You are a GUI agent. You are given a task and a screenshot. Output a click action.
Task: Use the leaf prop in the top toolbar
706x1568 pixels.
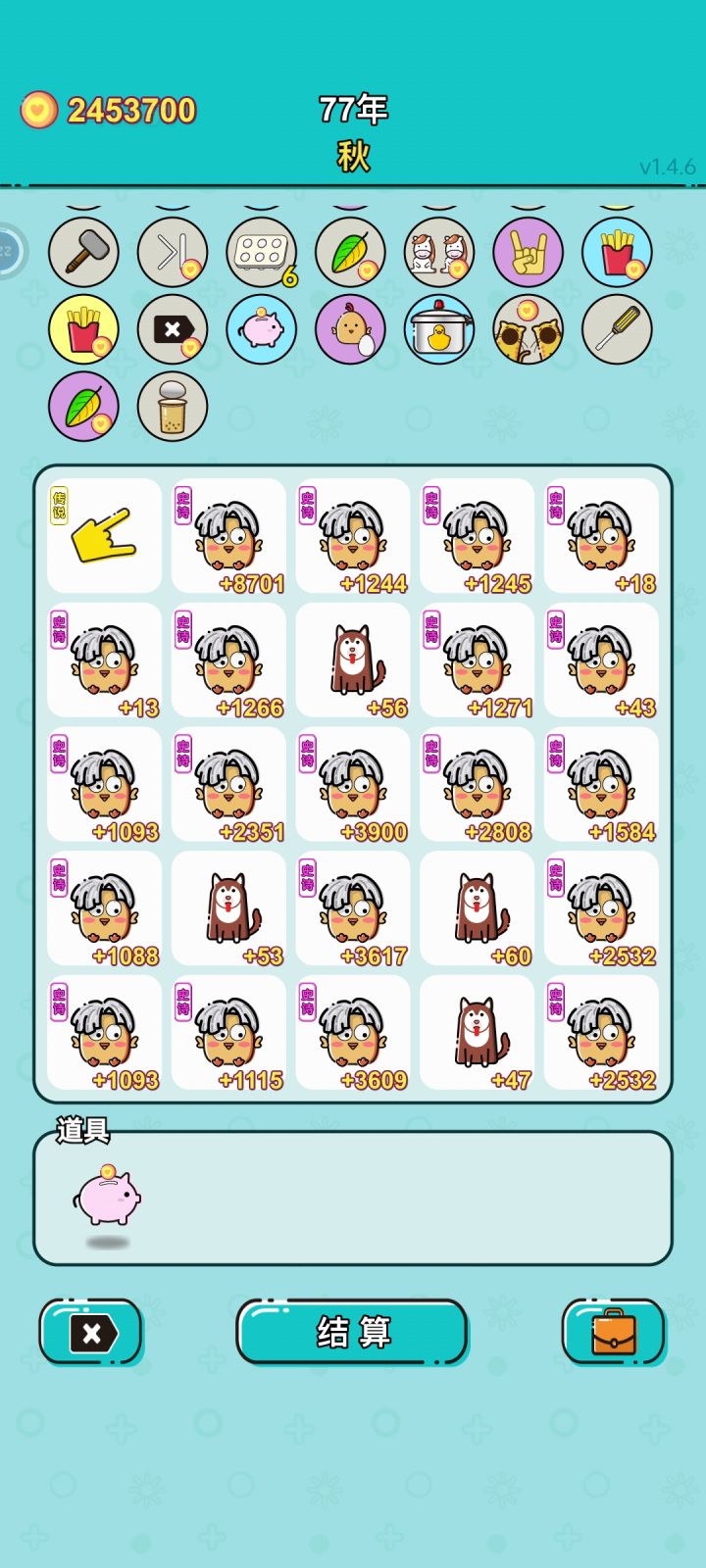350,252
